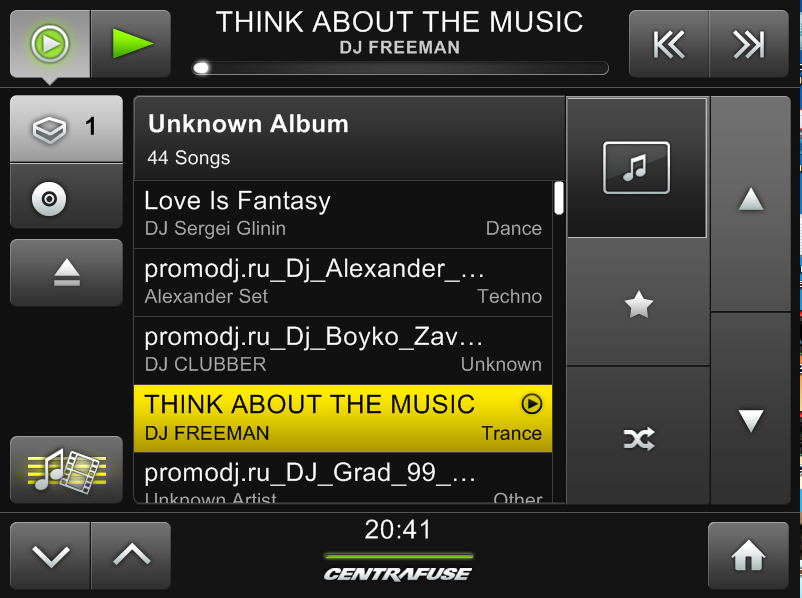Switch to the music note songs view
This screenshot has height=598, width=802.
[x=636, y=168]
